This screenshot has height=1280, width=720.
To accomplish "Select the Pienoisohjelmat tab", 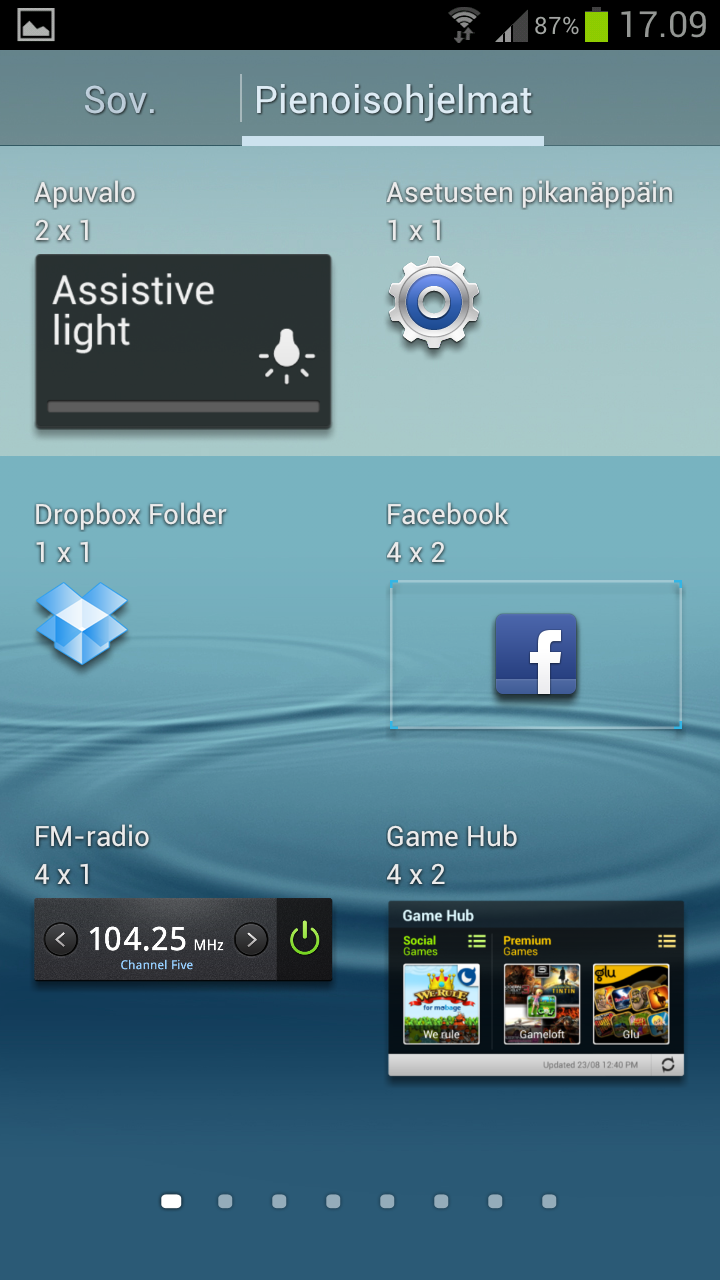I will click(x=393, y=100).
